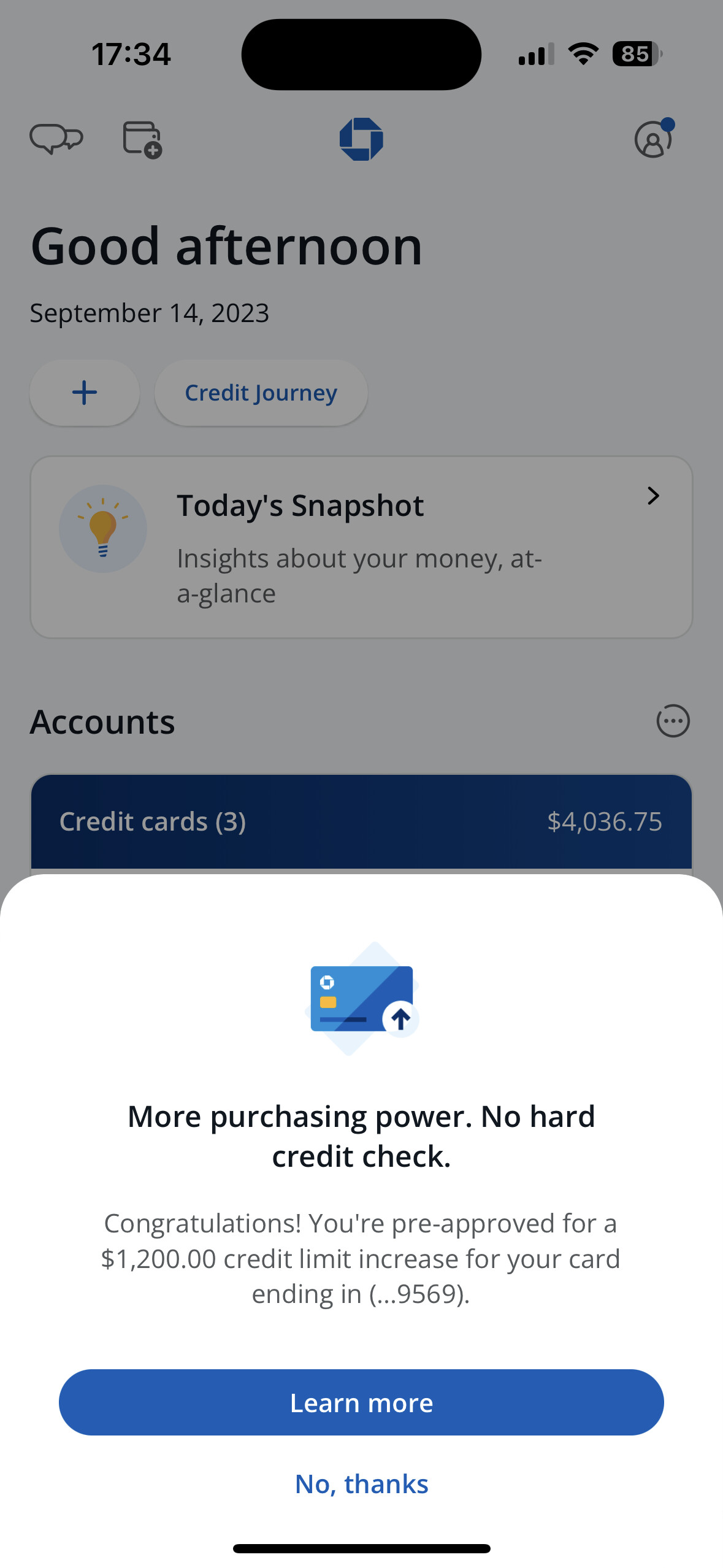Open Credit Journey
Image resolution: width=723 pixels, height=1568 pixels.
pyautogui.click(x=261, y=393)
